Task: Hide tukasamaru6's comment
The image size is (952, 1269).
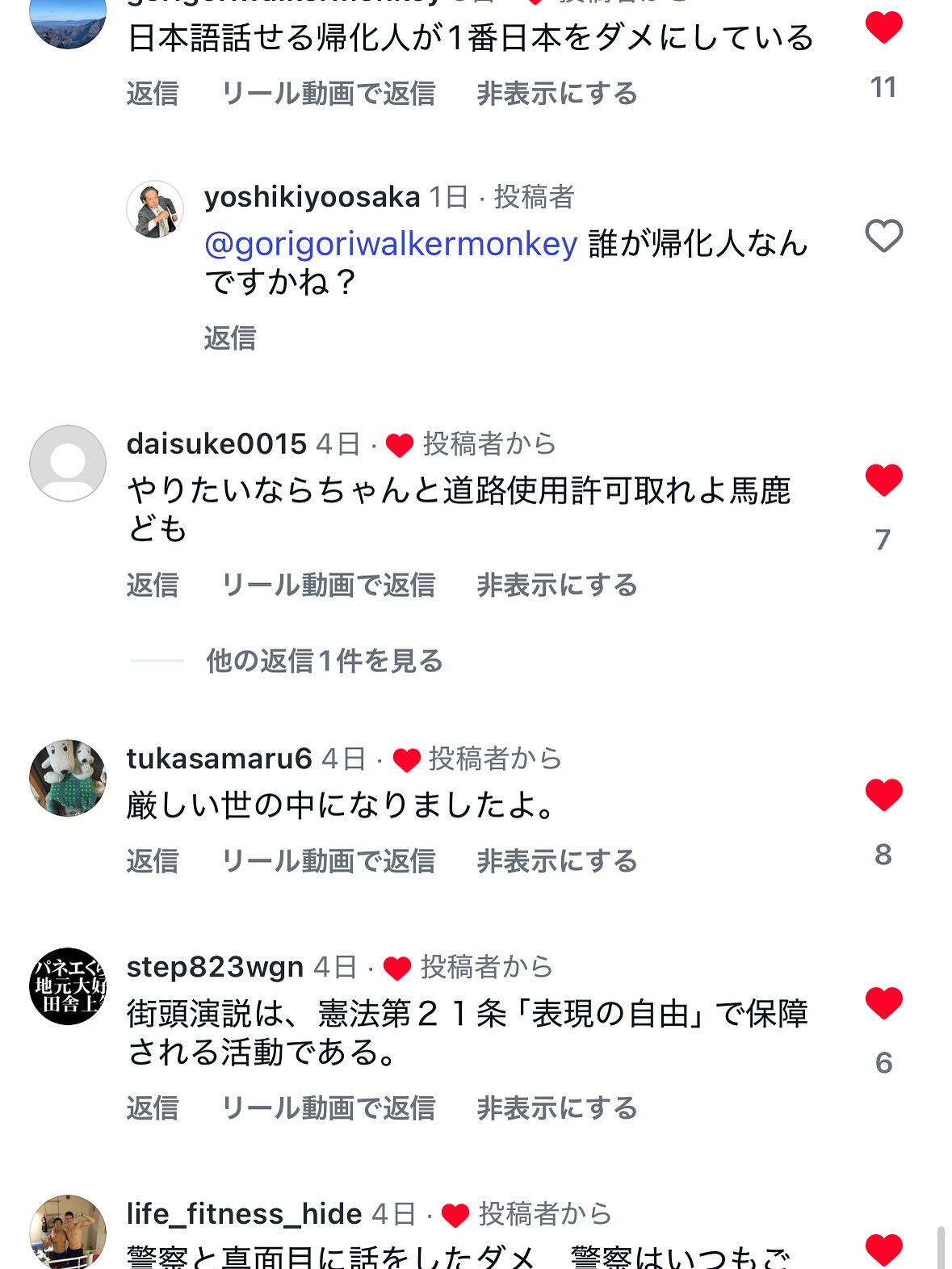Action: click(557, 861)
